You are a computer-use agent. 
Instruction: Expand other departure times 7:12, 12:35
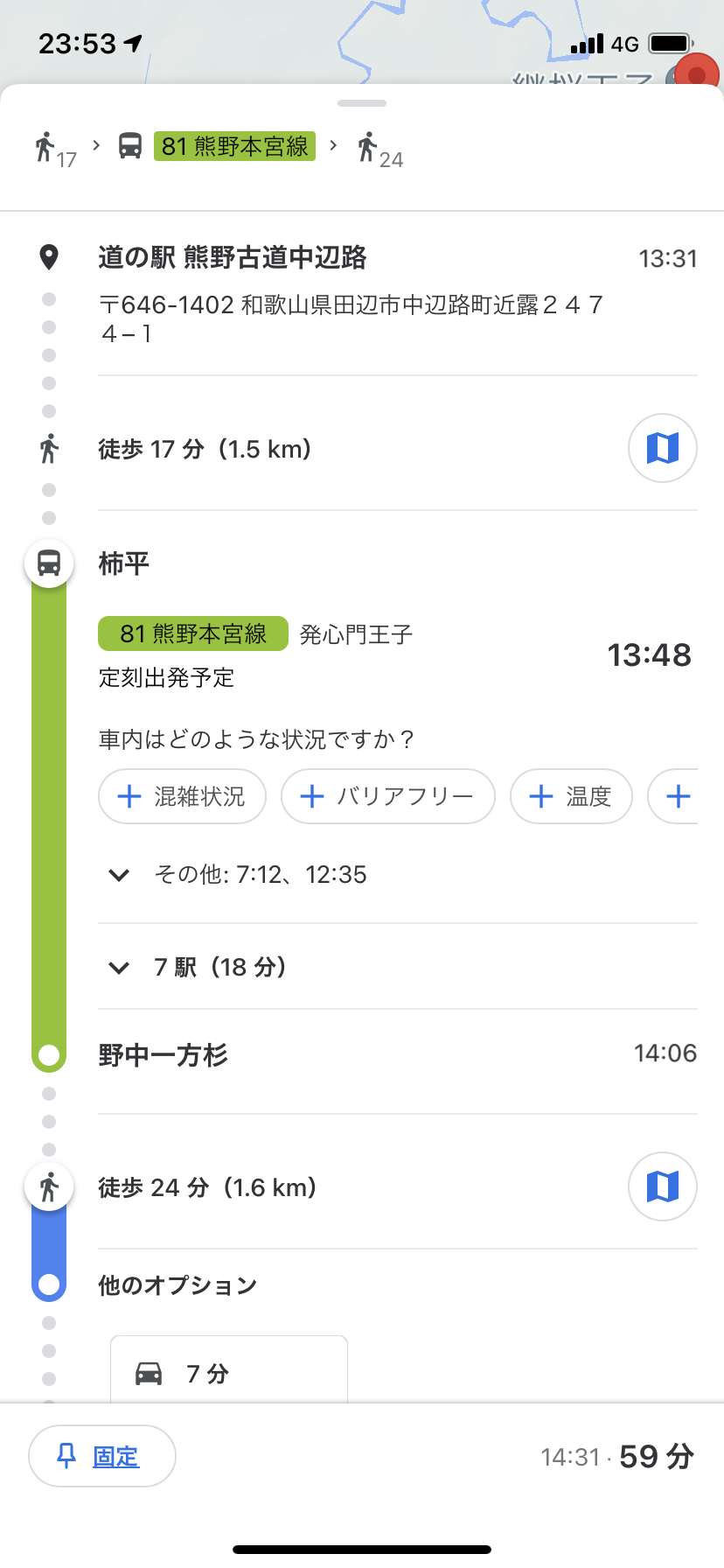click(236, 874)
